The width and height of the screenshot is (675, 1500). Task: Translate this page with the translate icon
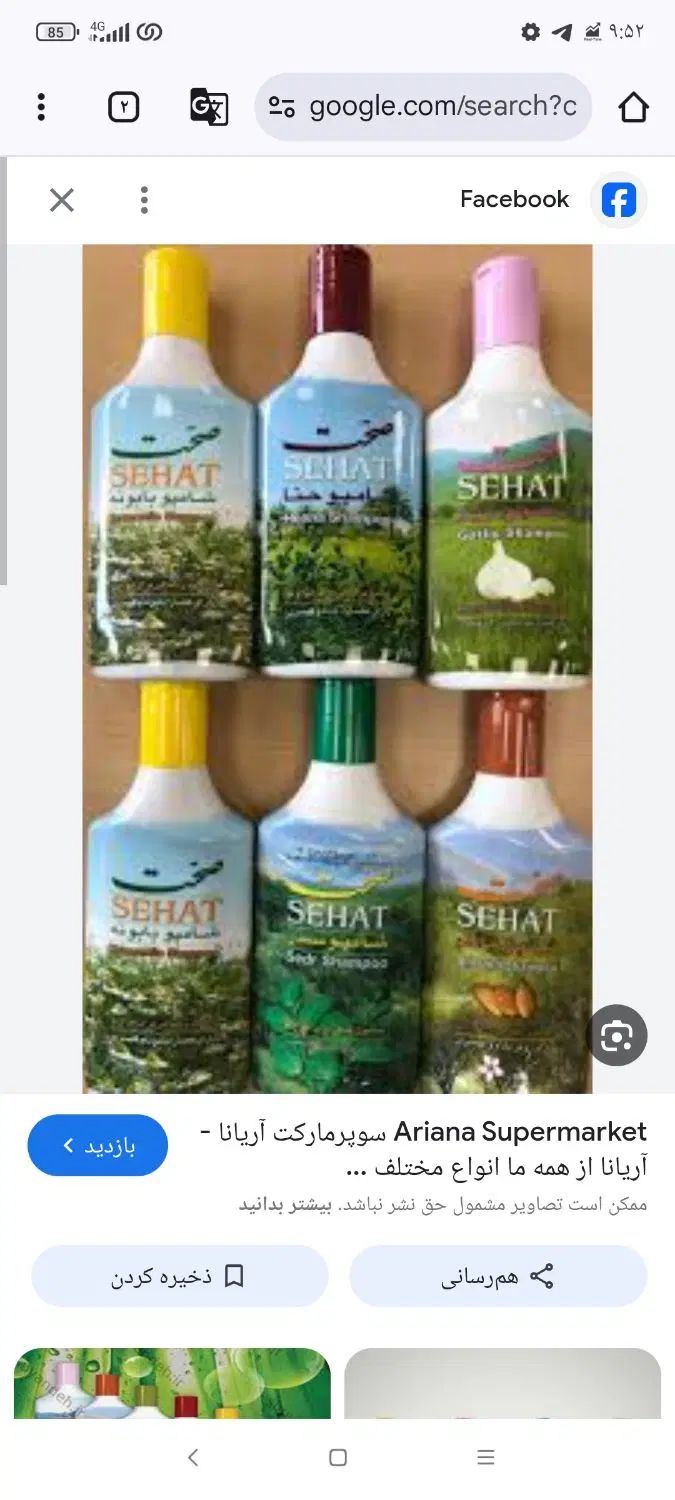[209, 107]
